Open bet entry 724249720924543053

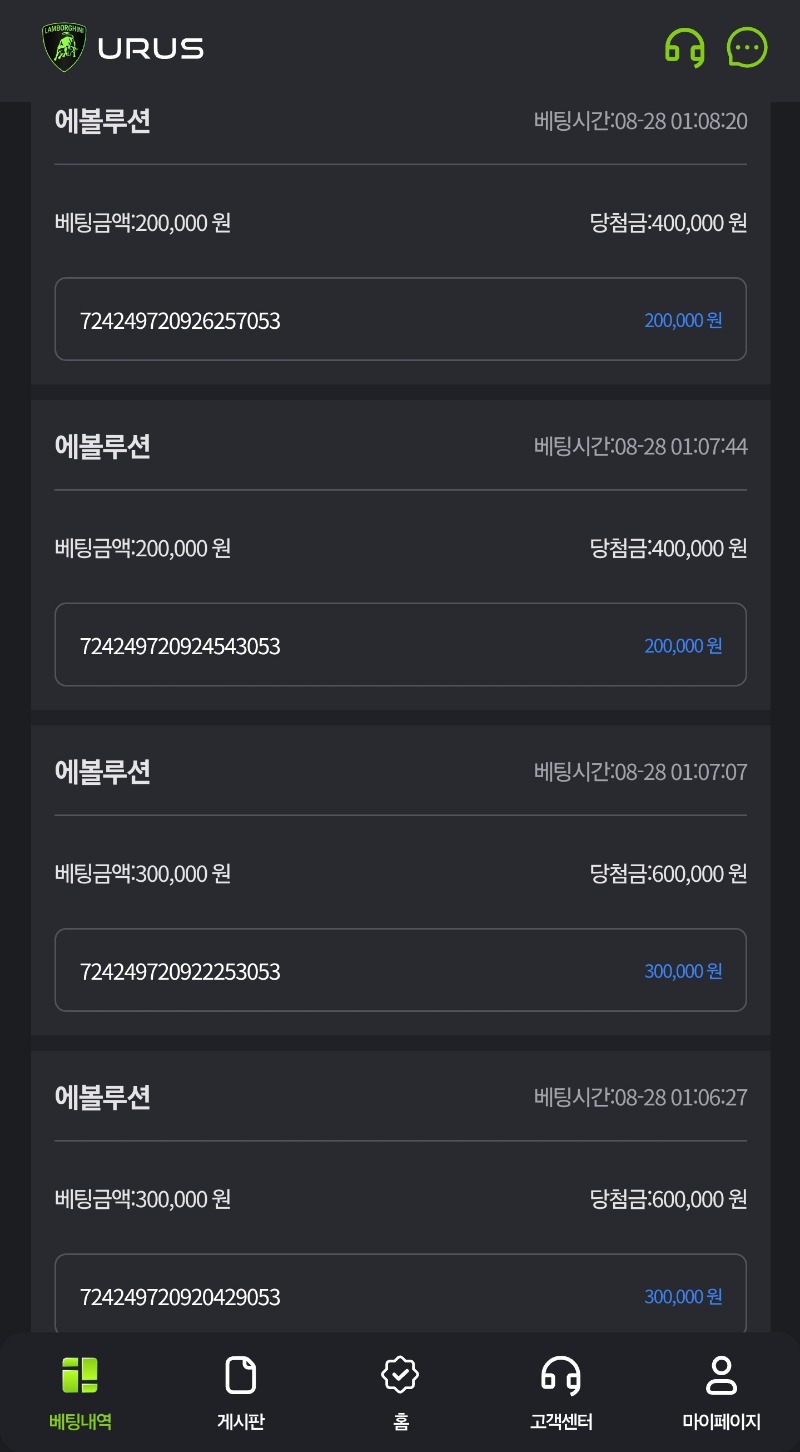pos(400,645)
